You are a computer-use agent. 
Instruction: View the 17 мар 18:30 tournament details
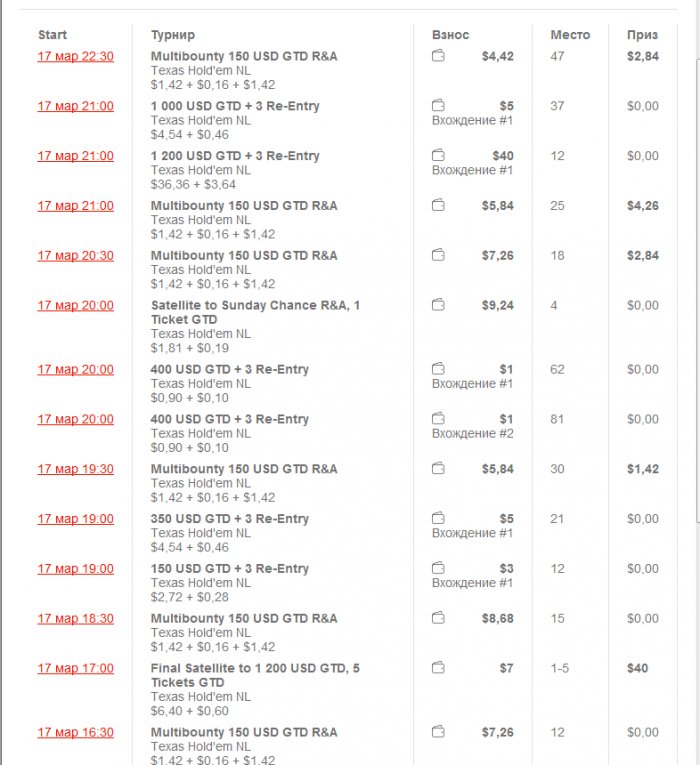(75, 619)
